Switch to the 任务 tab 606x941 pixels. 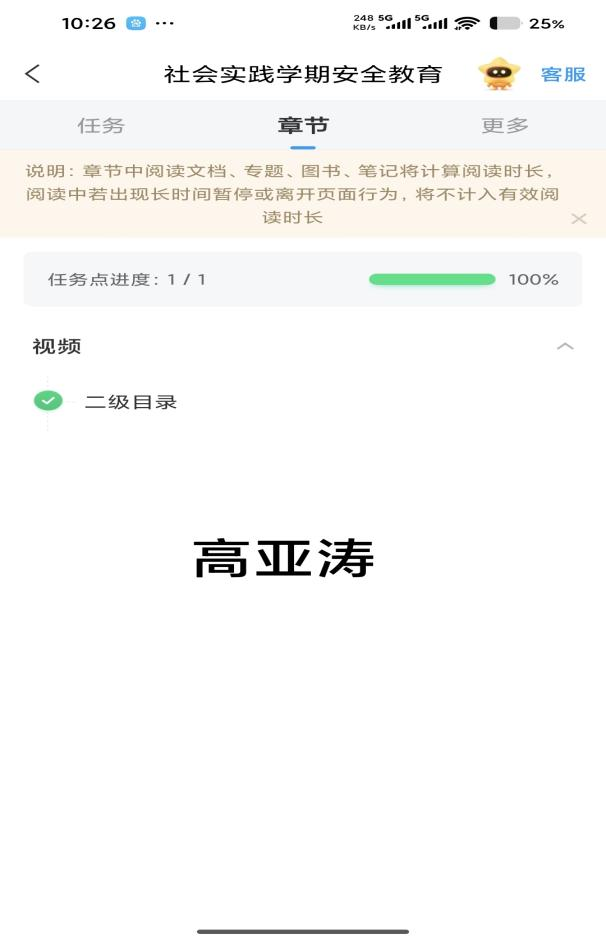(101, 126)
